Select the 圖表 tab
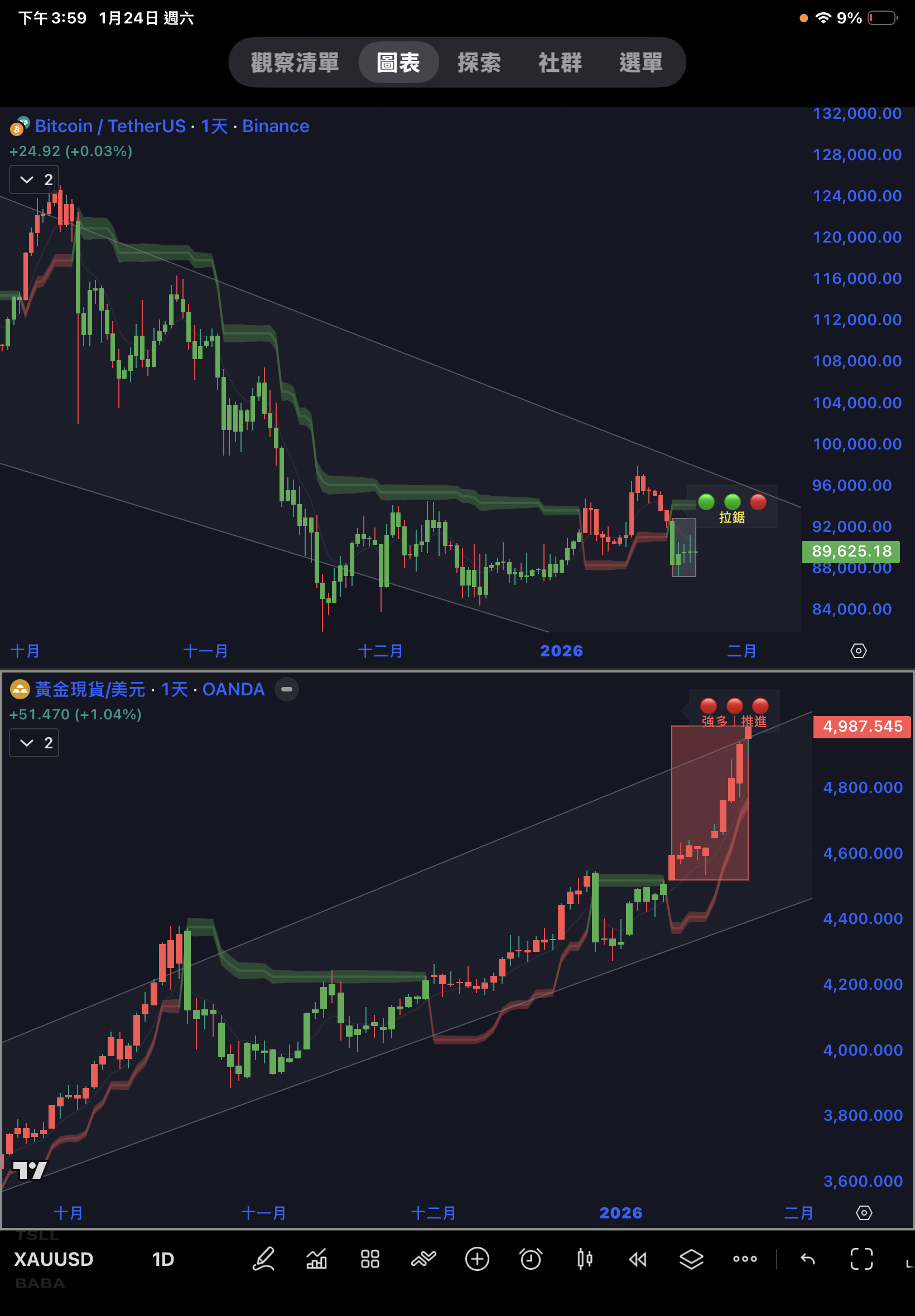Image resolution: width=915 pixels, height=1316 pixels. (x=398, y=62)
